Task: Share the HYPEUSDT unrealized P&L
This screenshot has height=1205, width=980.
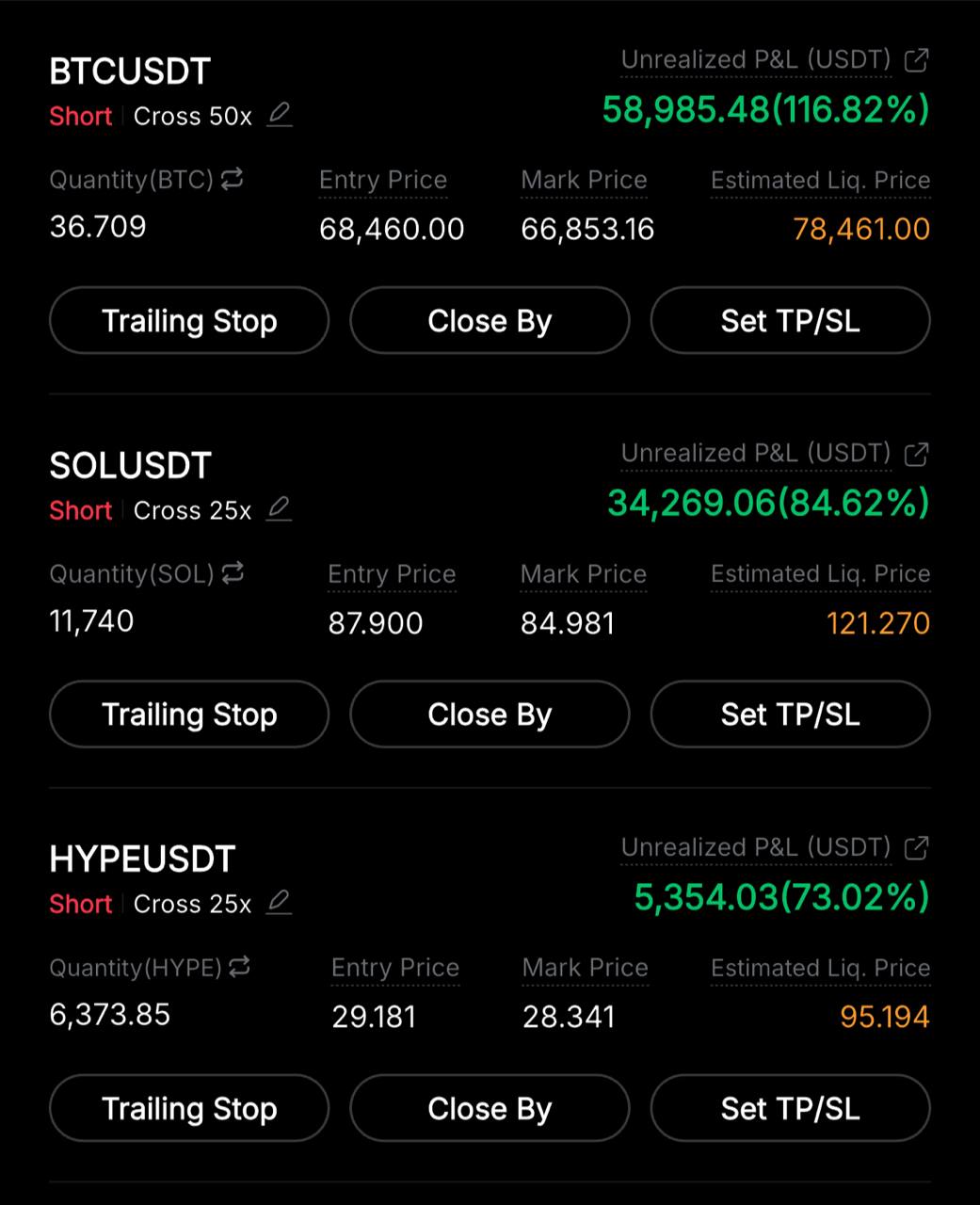Action: [x=916, y=847]
